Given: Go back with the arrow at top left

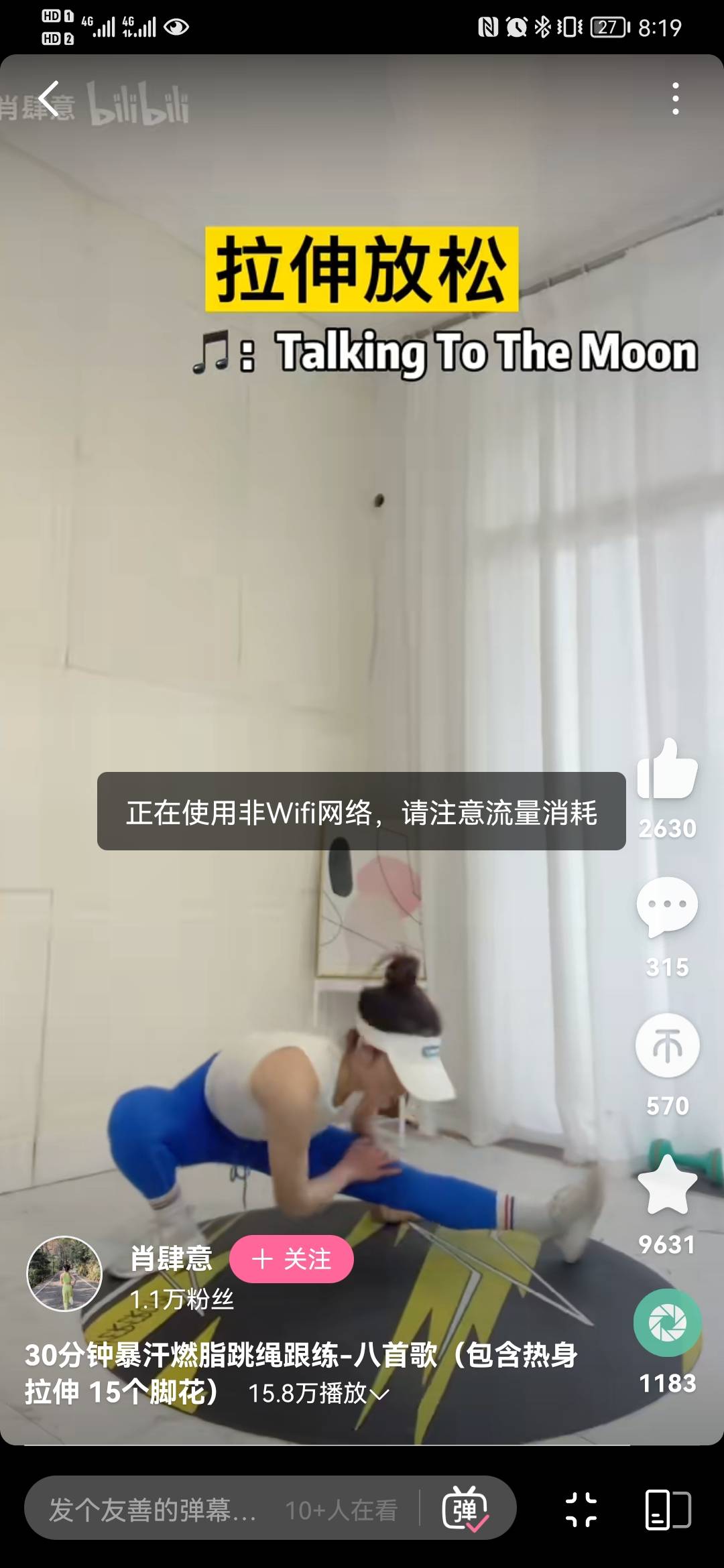Looking at the screenshot, I should coord(48,97).
